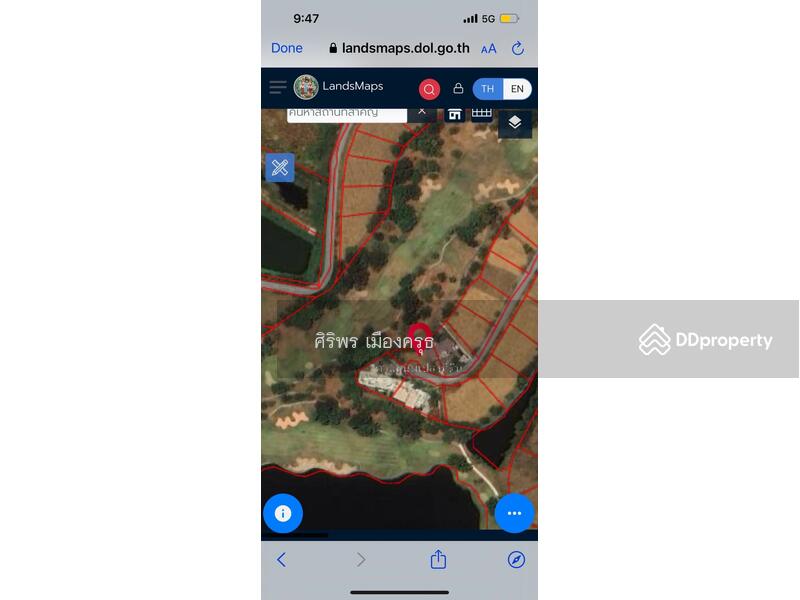The height and width of the screenshot is (600, 800).
Task: Open the page in Safari compass icon
Action: pyautogui.click(x=516, y=560)
